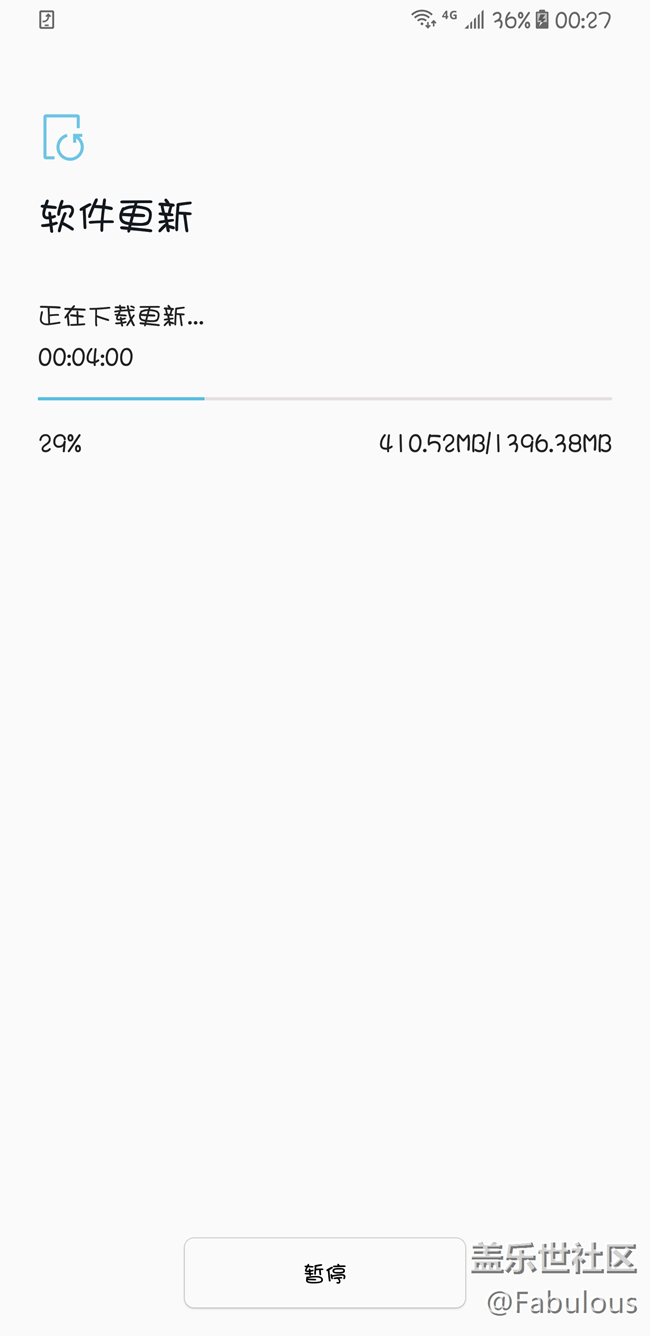The width and height of the screenshot is (650, 1336).
Task: Pause the software update download
Action: pos(325,1273)
